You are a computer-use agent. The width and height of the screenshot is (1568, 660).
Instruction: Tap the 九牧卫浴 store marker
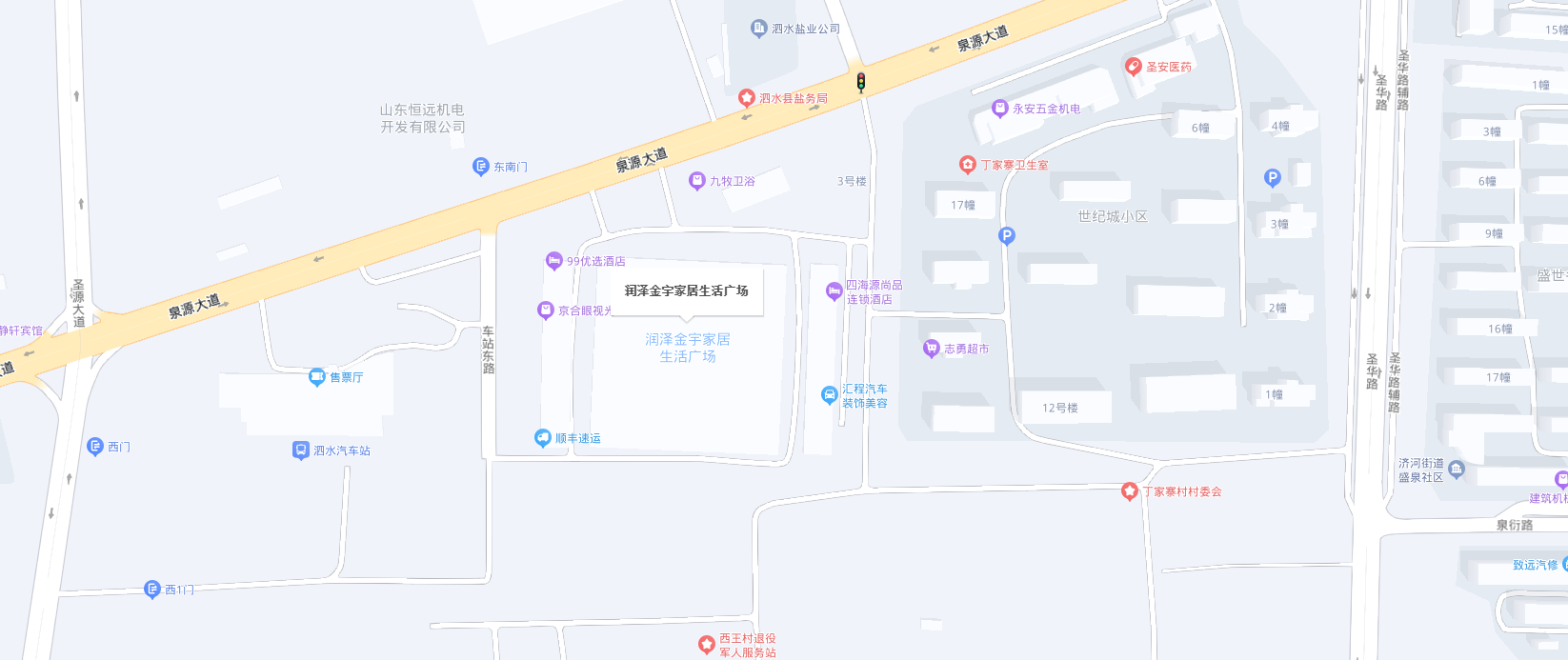click(697, 181)
